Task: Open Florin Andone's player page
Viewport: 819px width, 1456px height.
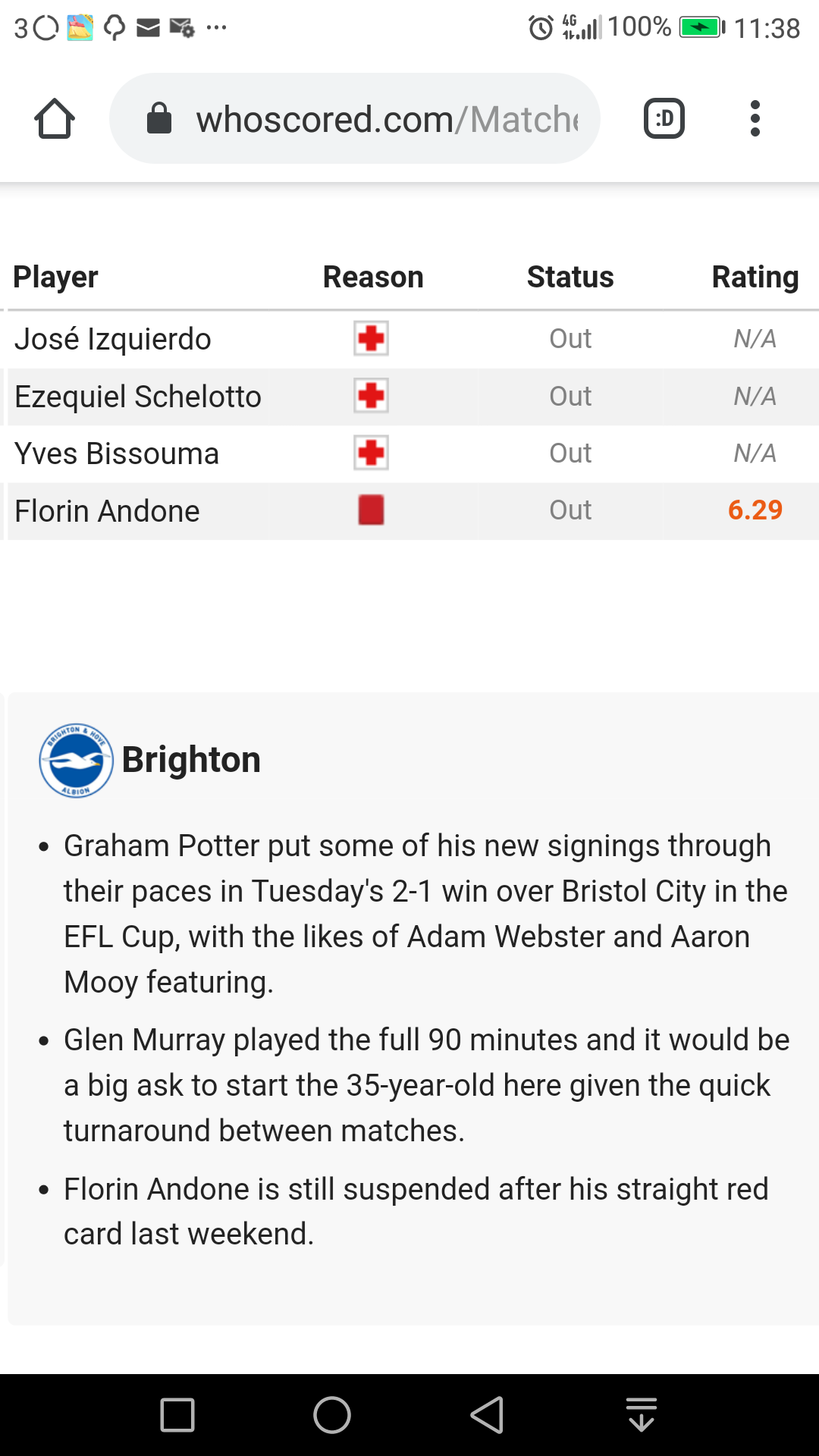Action: 107,511
